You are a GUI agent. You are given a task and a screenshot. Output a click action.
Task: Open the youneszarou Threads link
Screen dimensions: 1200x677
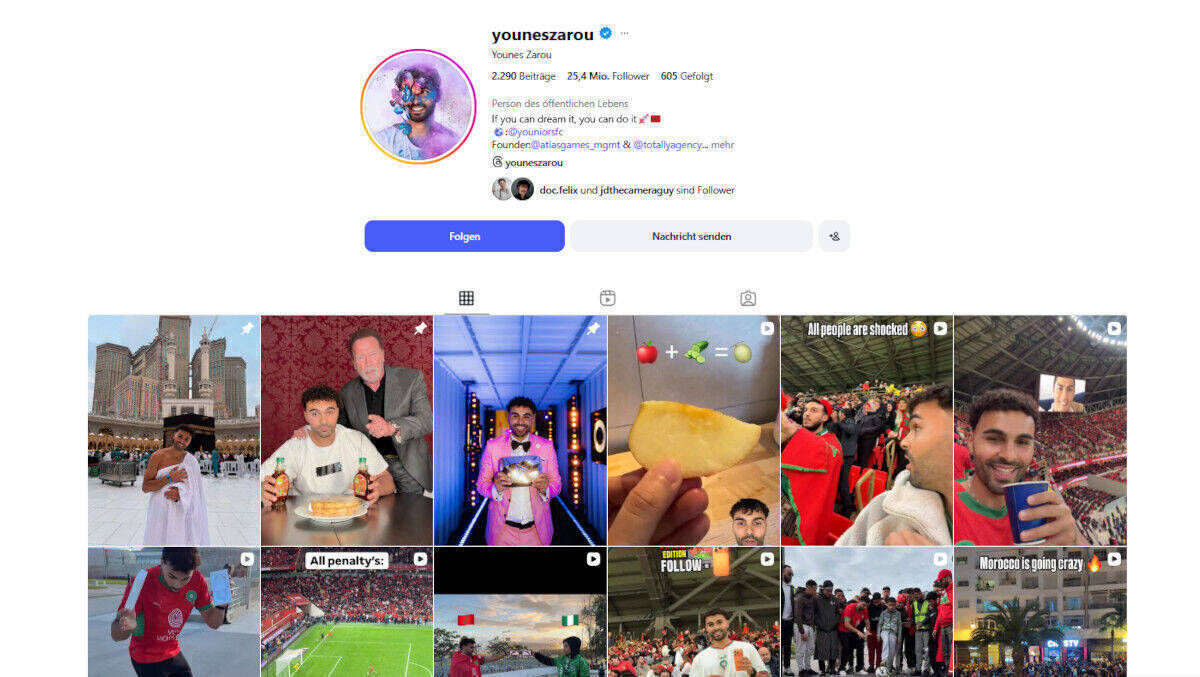tap(533, 162)
